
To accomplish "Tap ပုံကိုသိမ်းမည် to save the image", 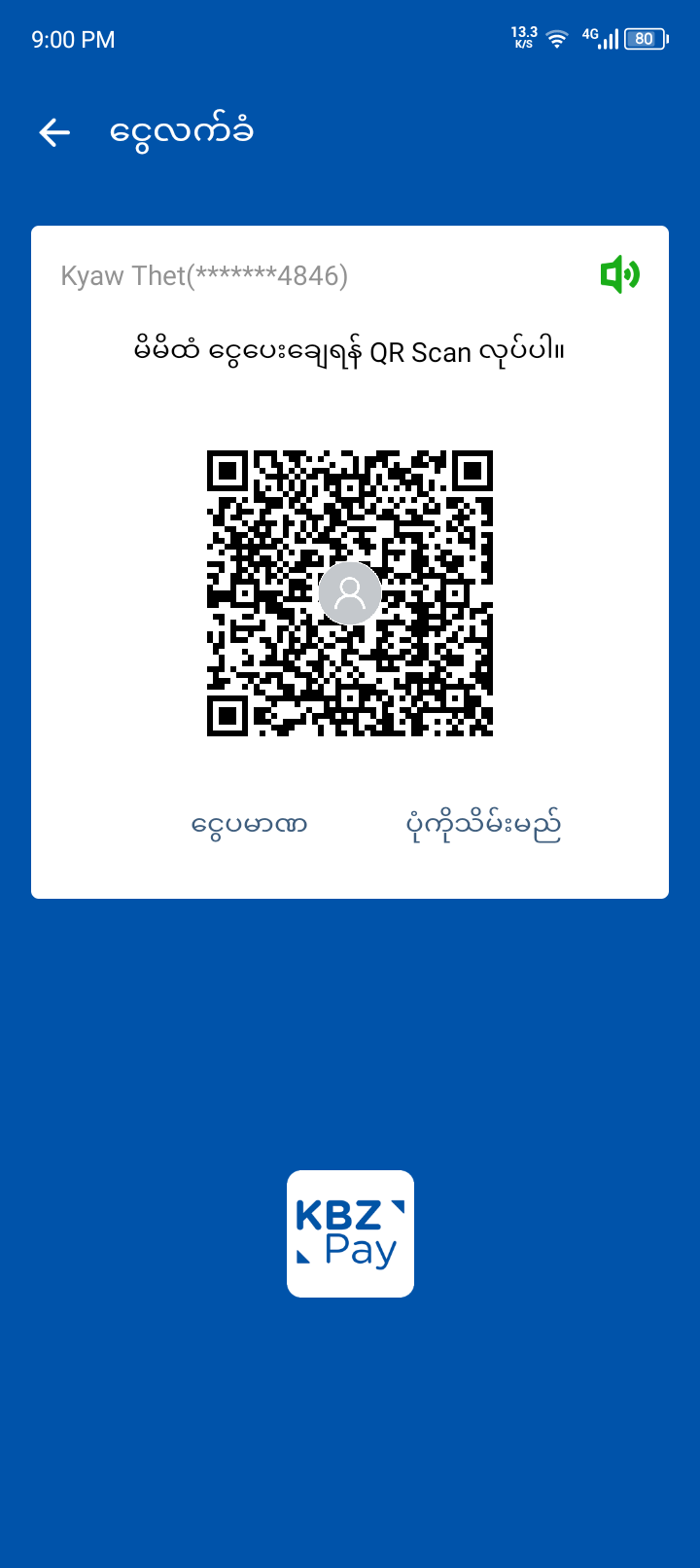I will coord(483,826).
